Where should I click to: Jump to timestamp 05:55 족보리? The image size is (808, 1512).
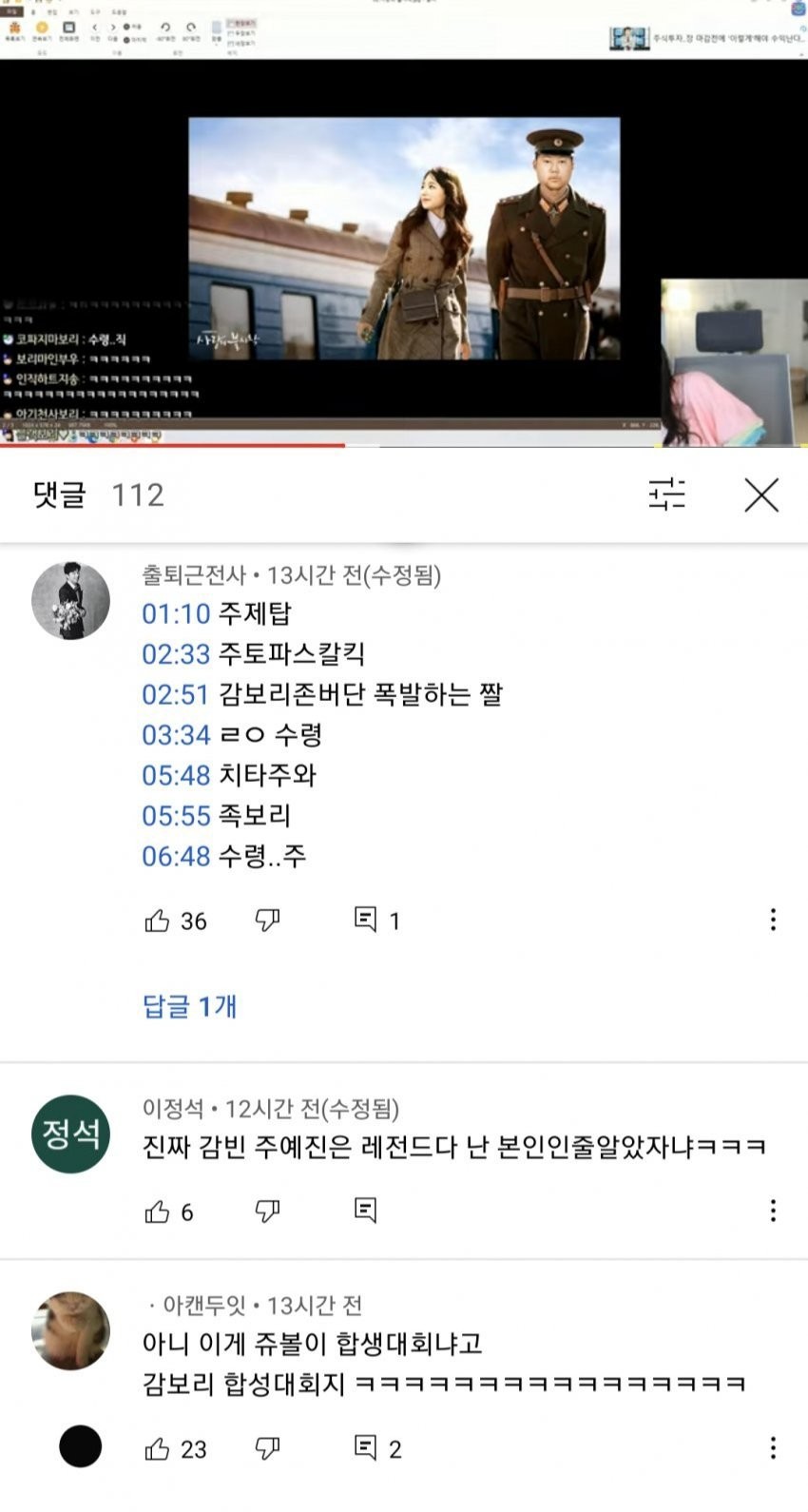tap(176, 816)
